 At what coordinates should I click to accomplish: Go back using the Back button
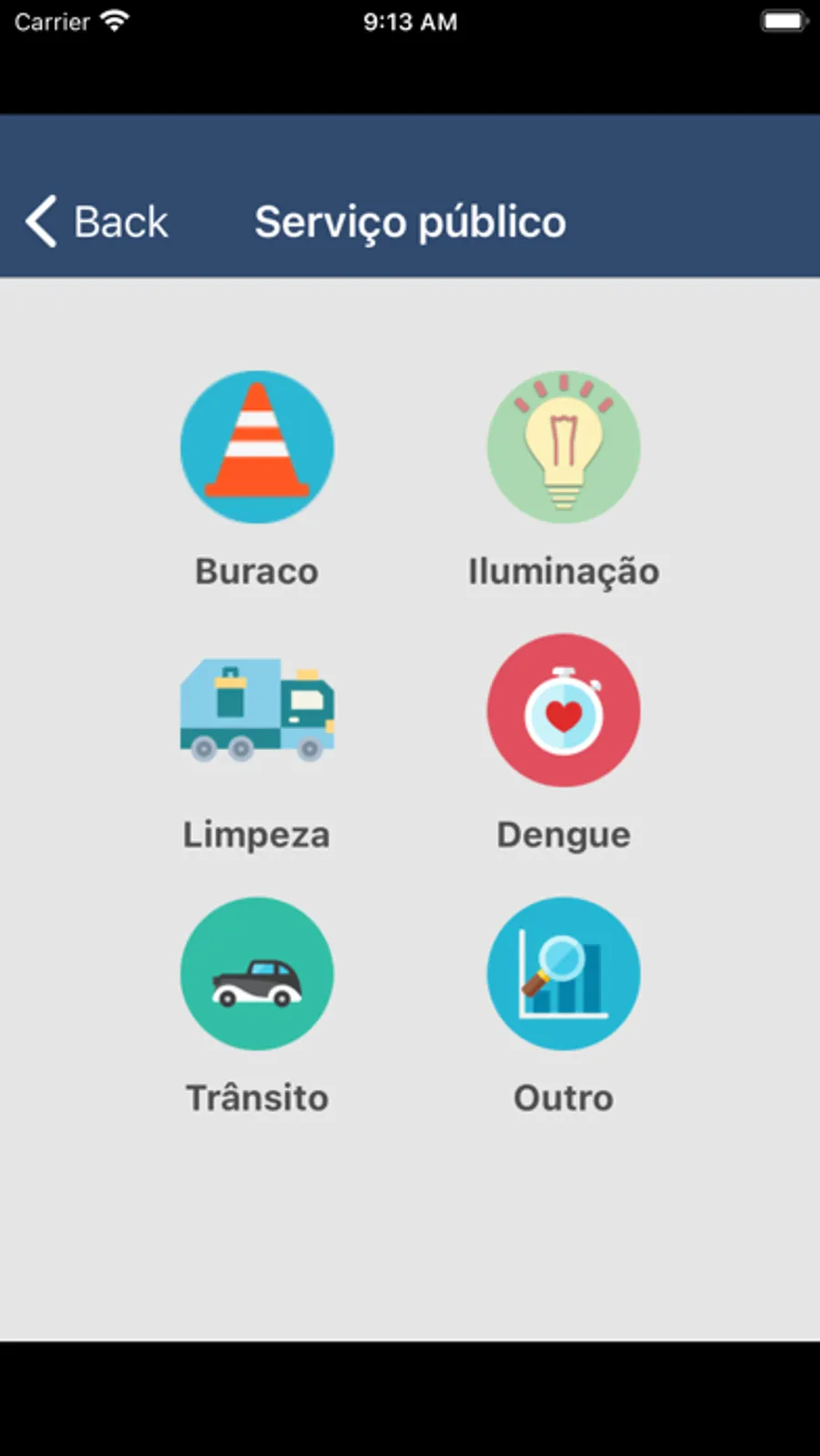click(97, 221)
